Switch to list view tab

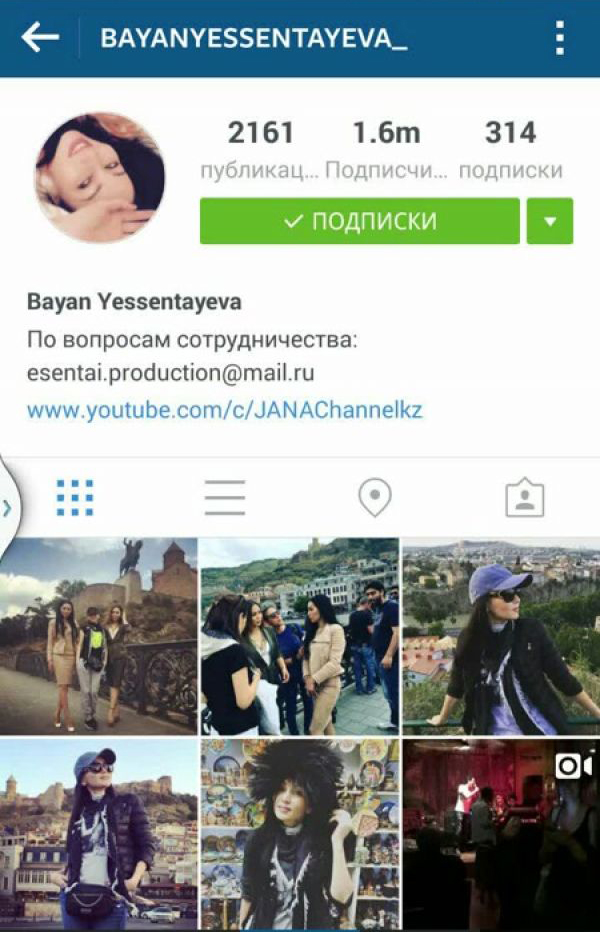(x=225, y=497)
